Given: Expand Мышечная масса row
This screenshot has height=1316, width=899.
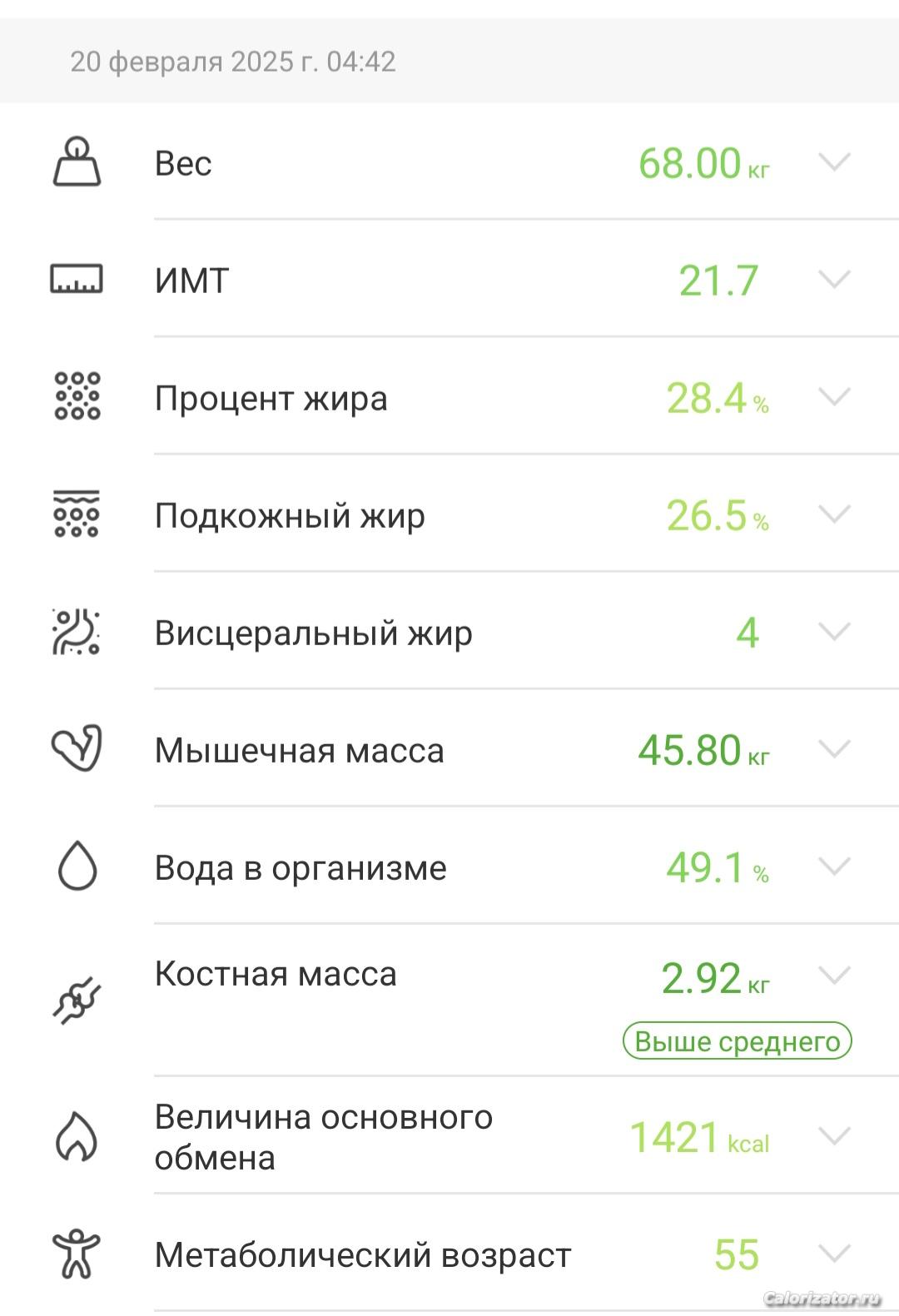Looking at the screenshot, I should (x=834, y=748).
